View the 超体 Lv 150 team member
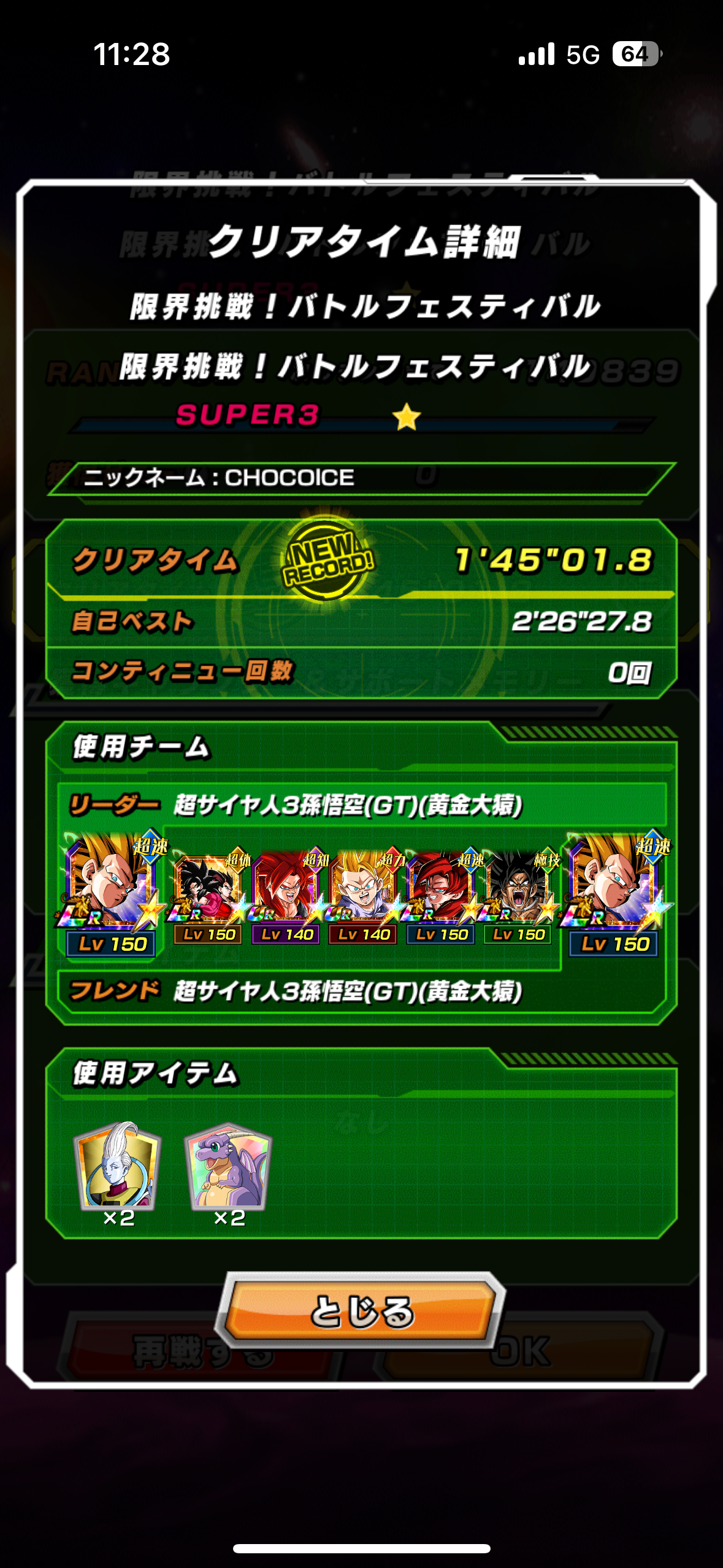 [x=208, y=897]
